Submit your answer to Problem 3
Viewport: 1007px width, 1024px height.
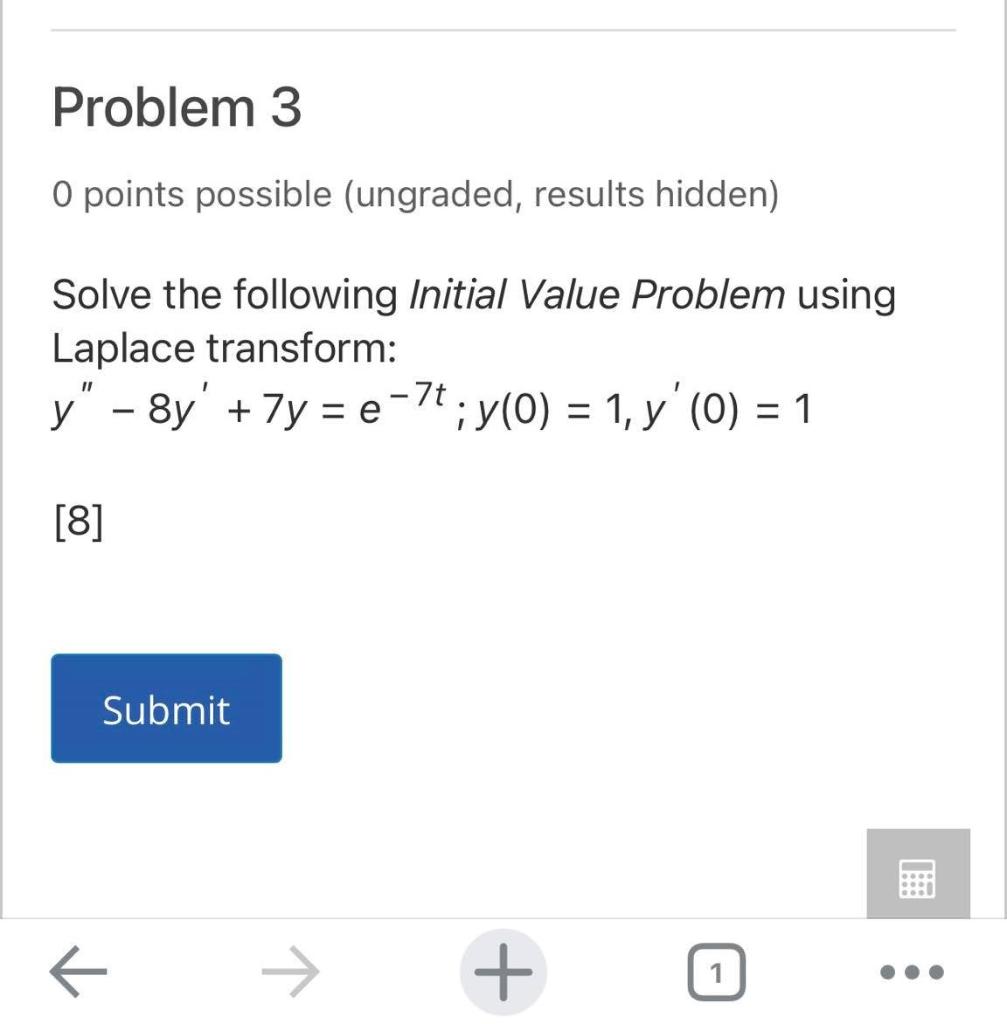(x=166, y=708)
